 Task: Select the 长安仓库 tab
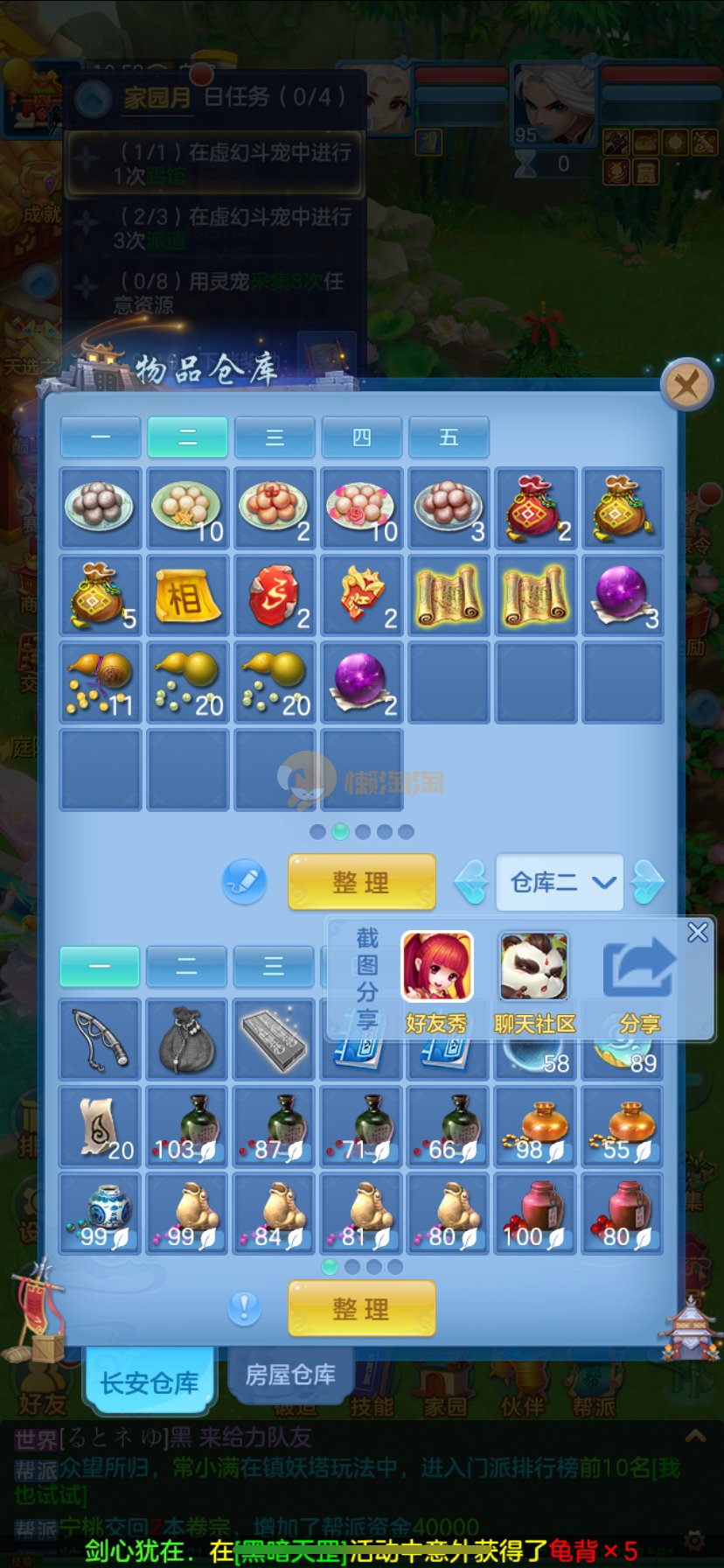click(150, 1382)
